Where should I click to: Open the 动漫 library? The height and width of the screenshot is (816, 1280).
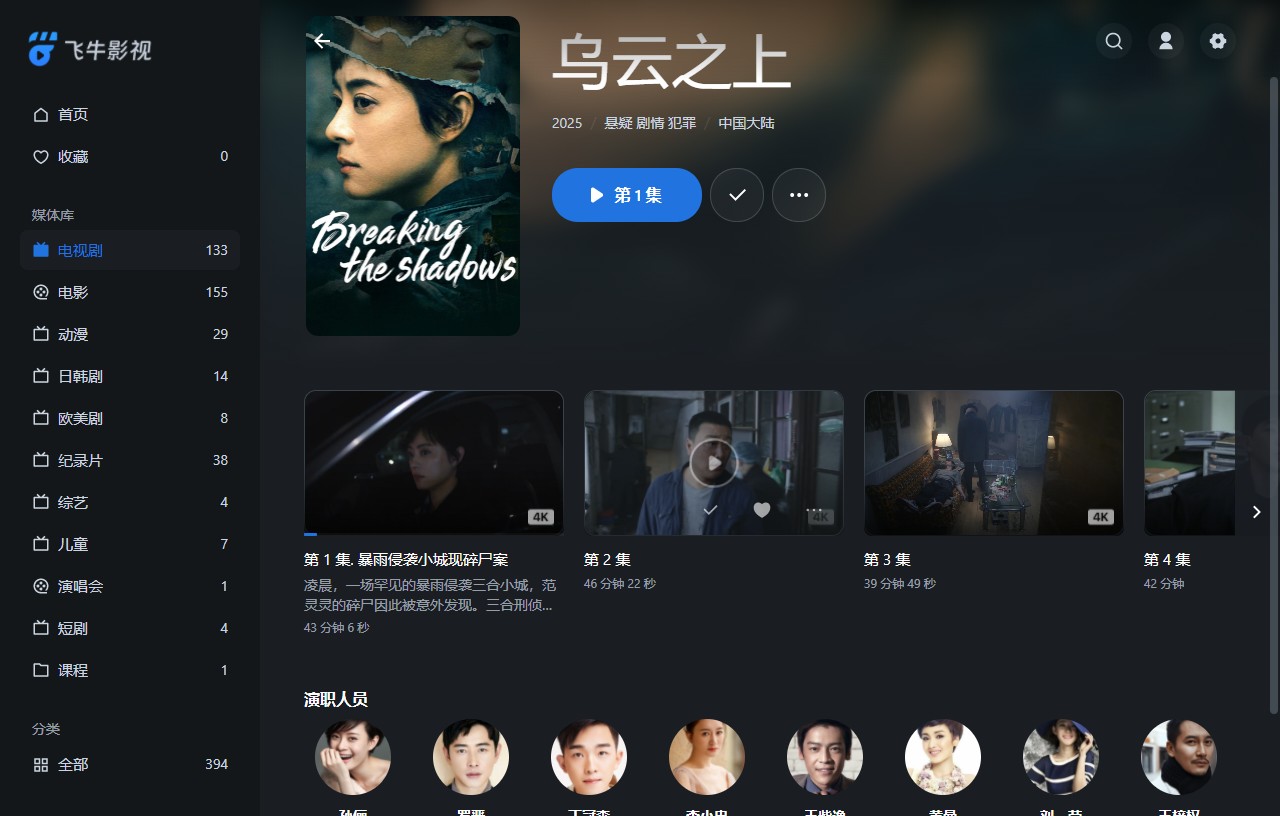73,335
